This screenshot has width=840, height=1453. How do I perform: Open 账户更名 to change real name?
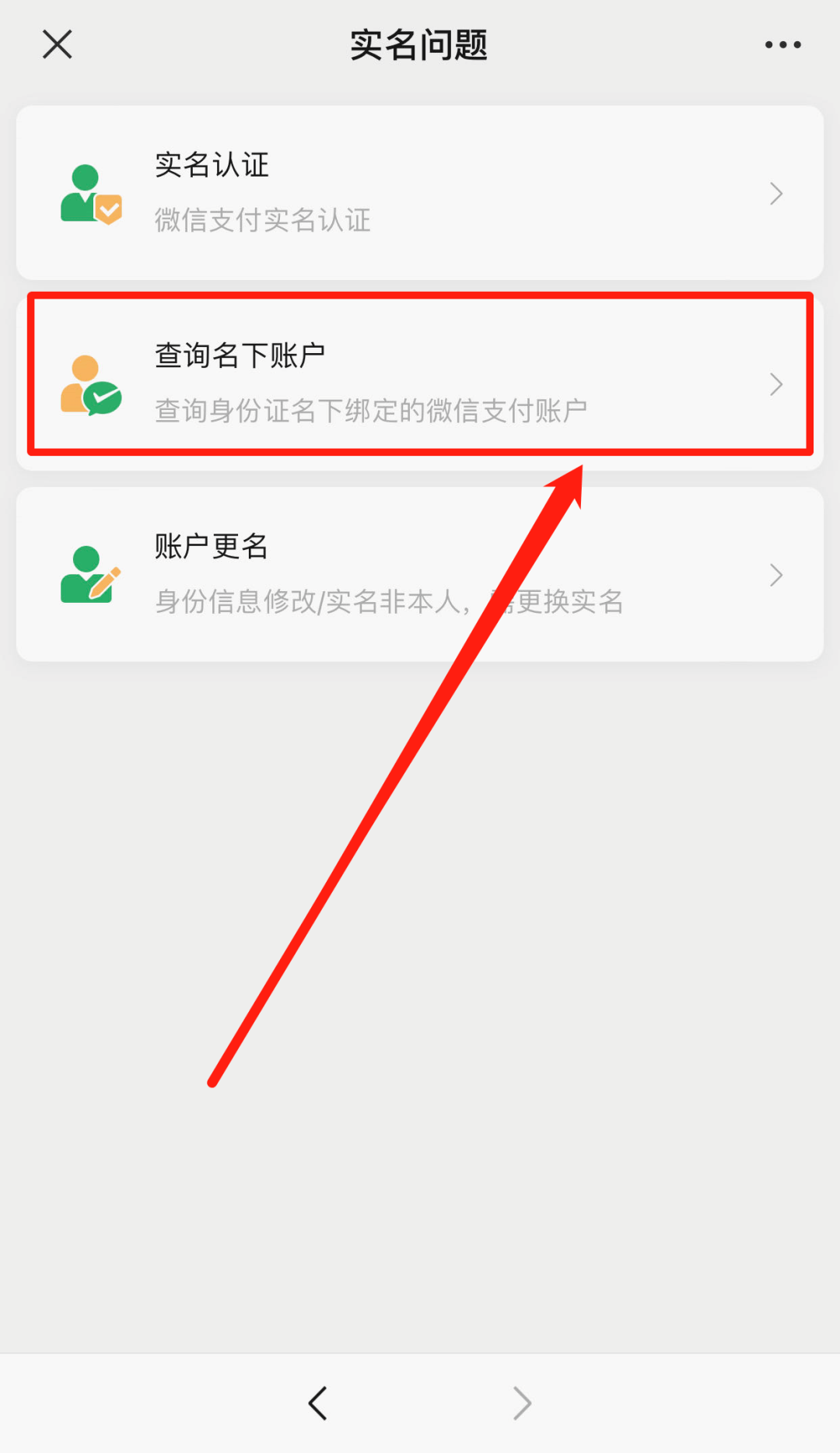[x=419, y=574]
